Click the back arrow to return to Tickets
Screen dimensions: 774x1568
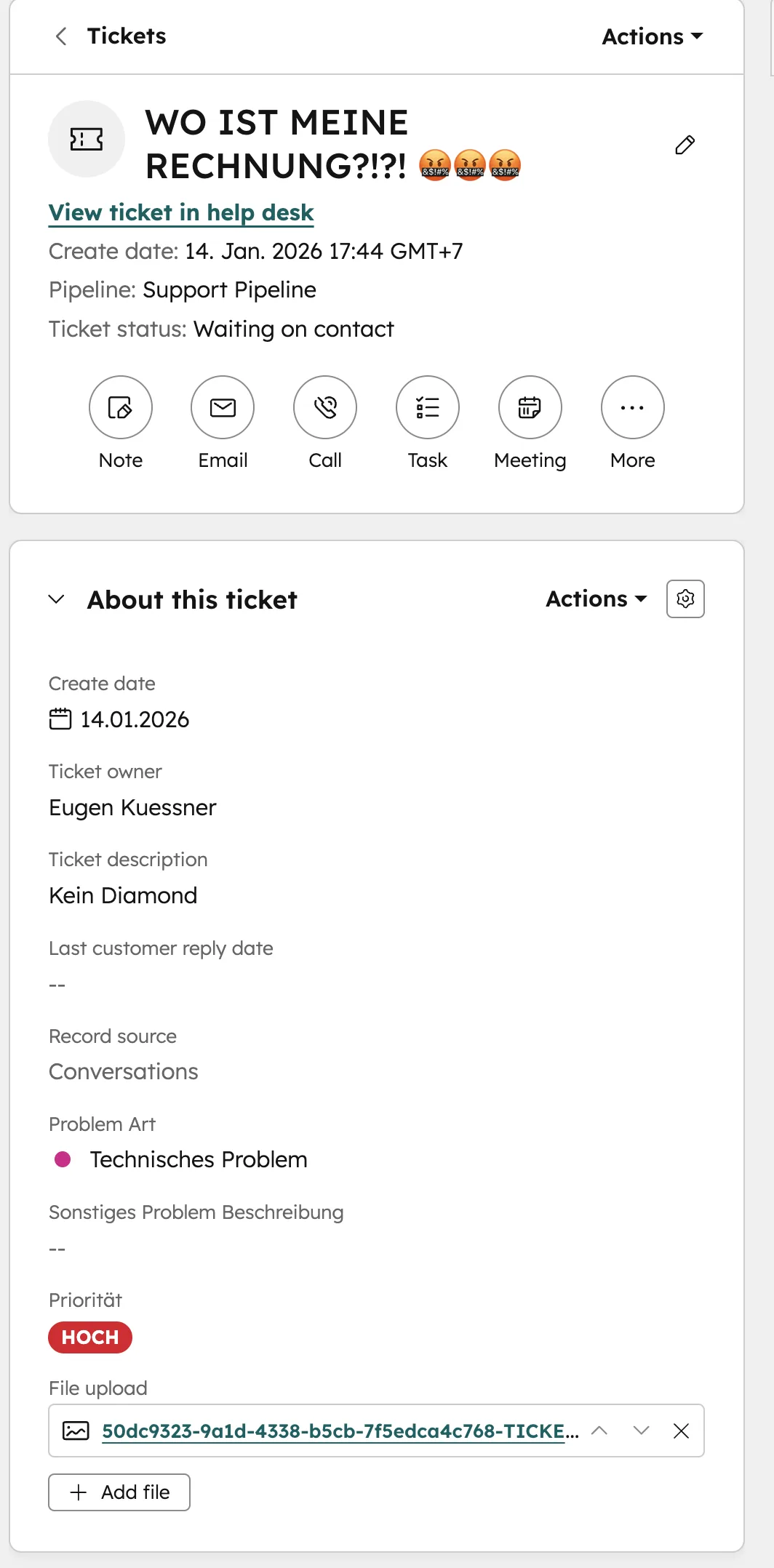60,35
